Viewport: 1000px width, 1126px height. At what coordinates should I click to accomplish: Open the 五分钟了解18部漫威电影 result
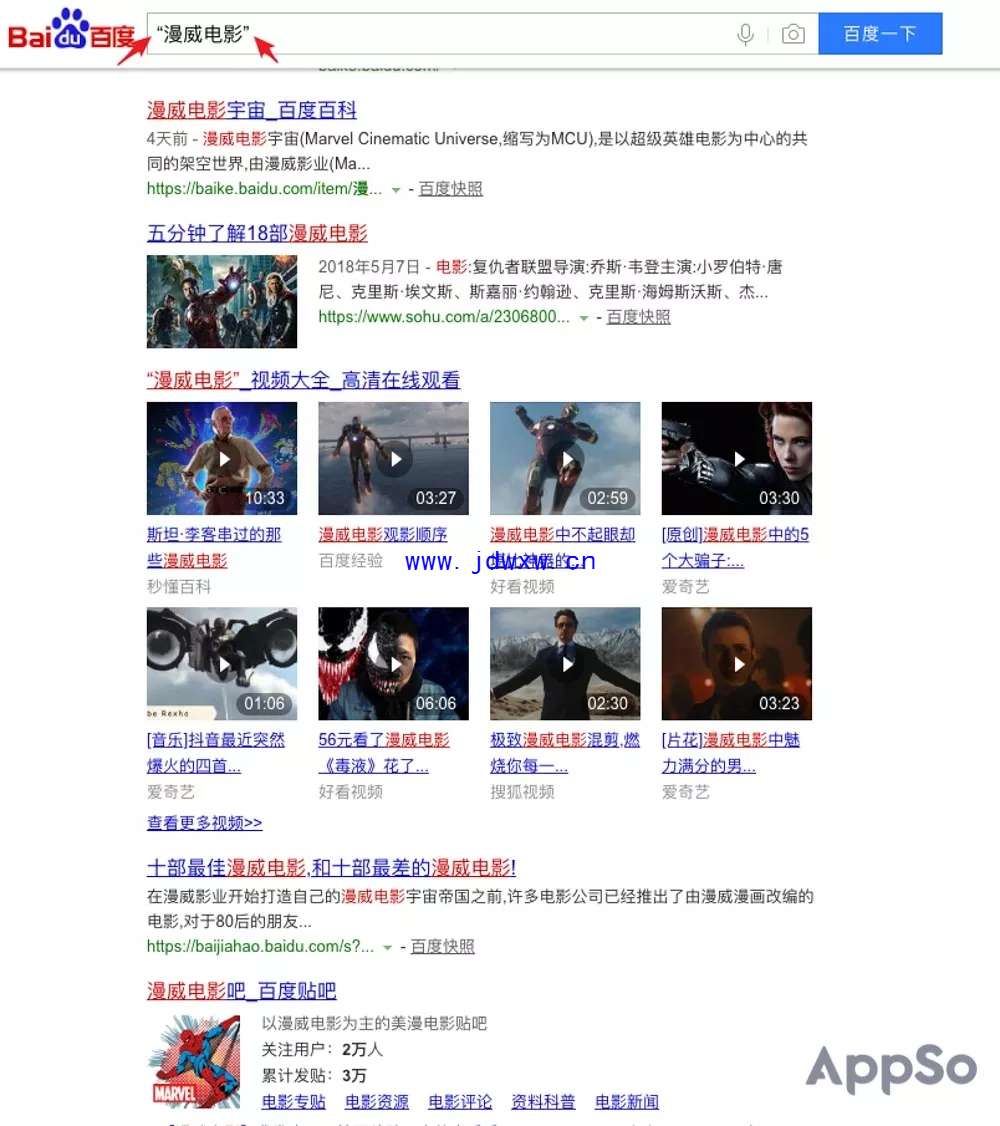click(x=257, y=234)
